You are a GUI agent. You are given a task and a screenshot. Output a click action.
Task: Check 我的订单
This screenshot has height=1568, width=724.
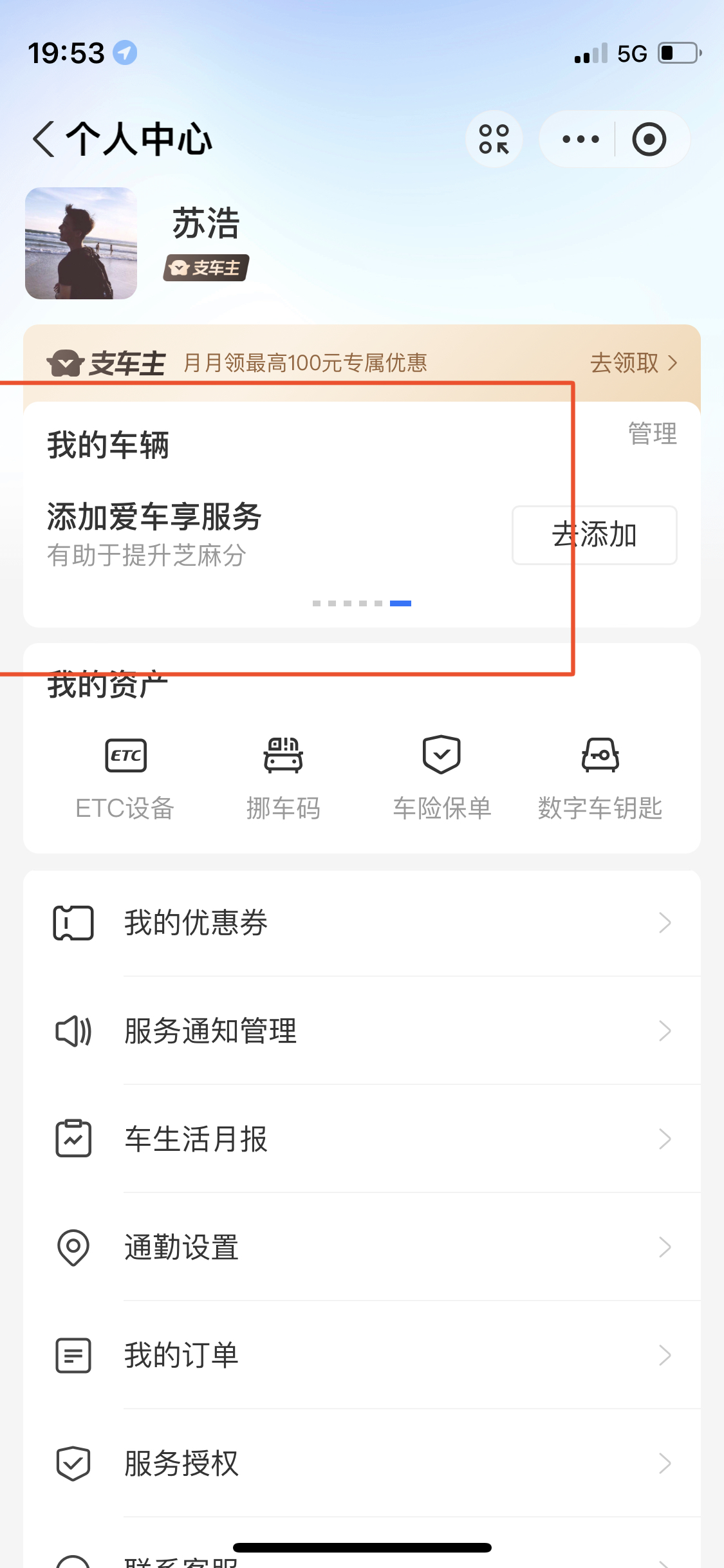tap(362, 1356)
